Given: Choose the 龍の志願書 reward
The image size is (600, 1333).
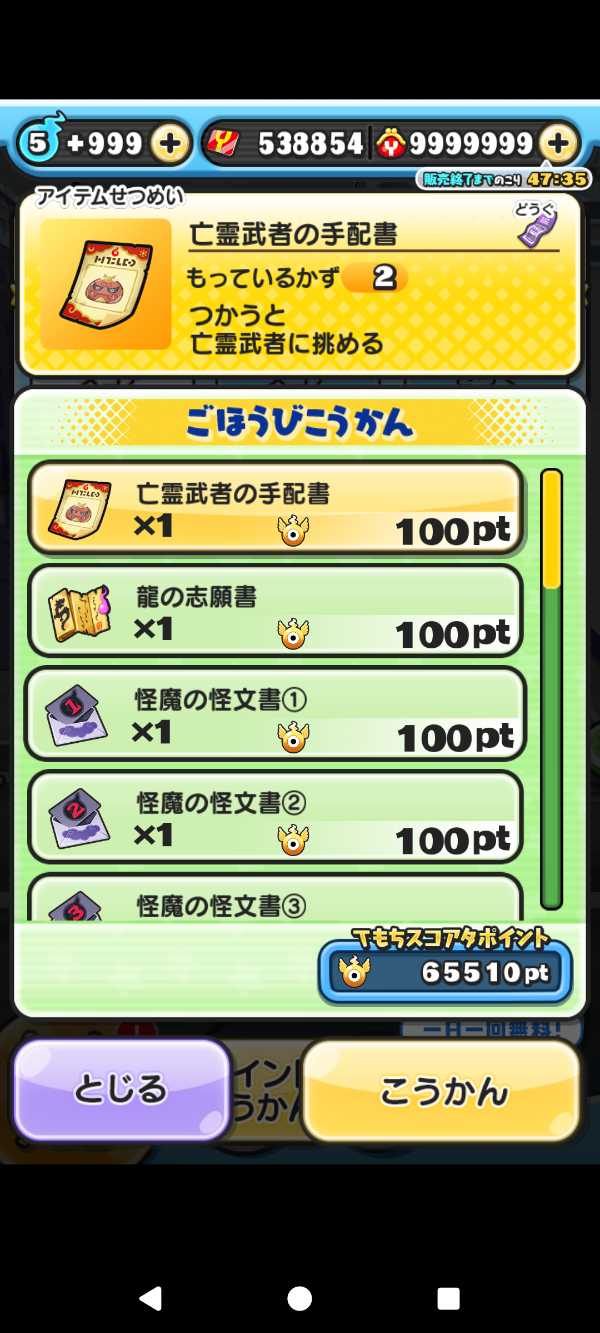Looking at the screenshot, I should (x=276, y=612).
